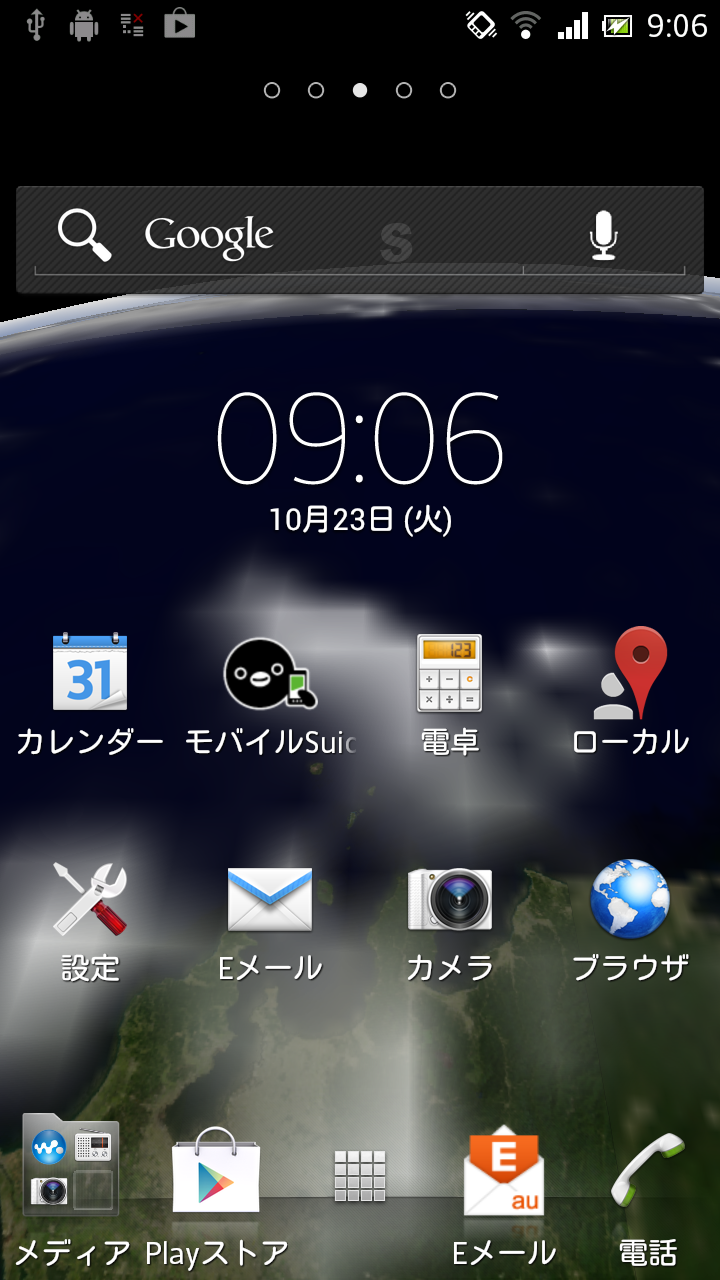Open 設定 settings
The height and width of the screenshot is (1280, 720).
[x=90, y=920]
